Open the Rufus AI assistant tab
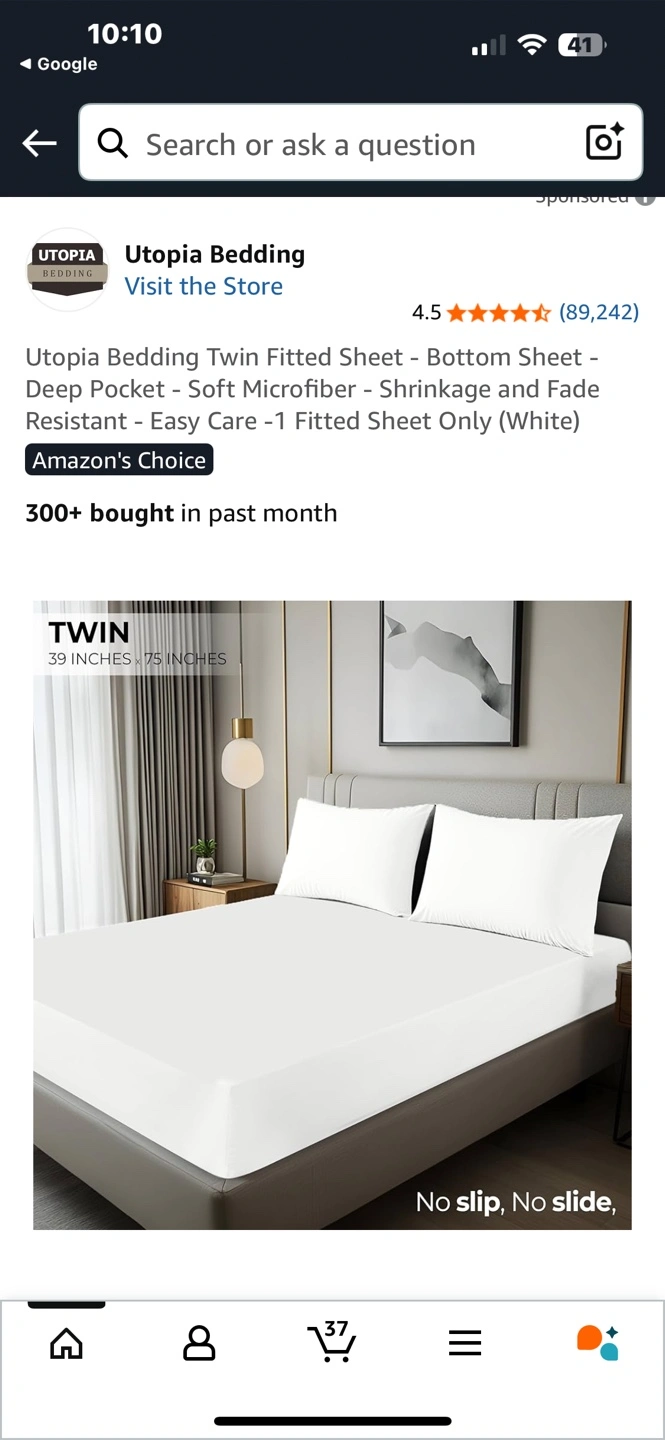 598,1342
